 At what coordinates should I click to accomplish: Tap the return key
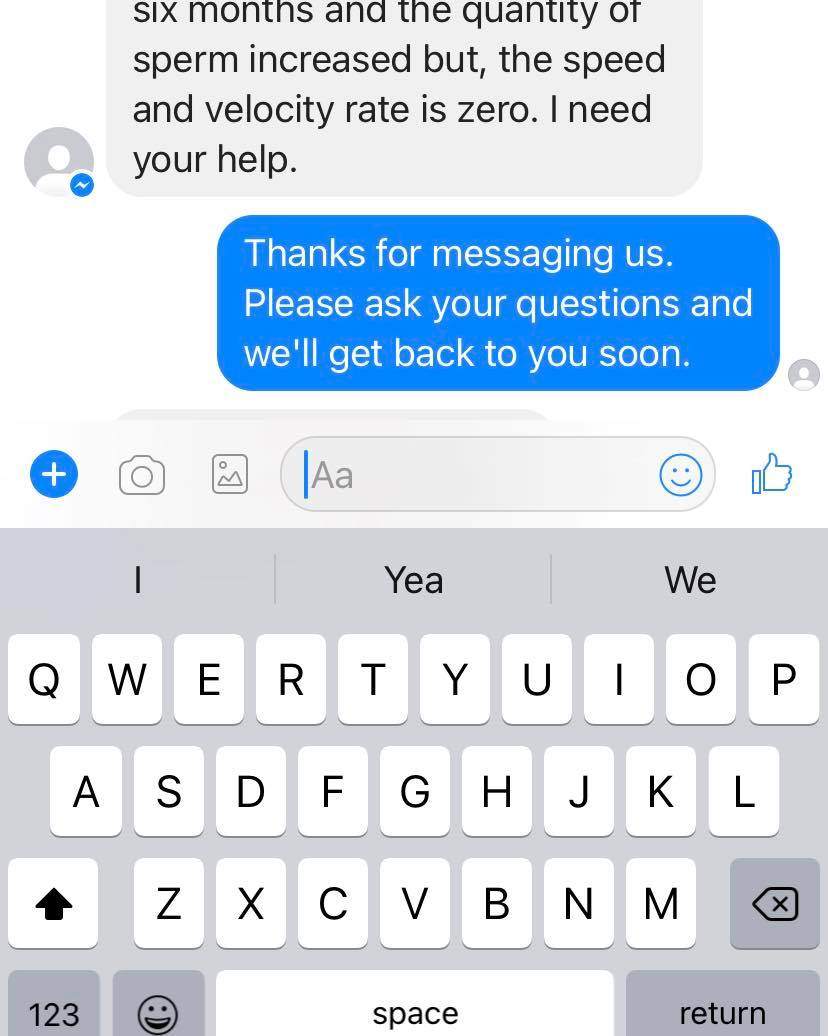click(722, 1010)
